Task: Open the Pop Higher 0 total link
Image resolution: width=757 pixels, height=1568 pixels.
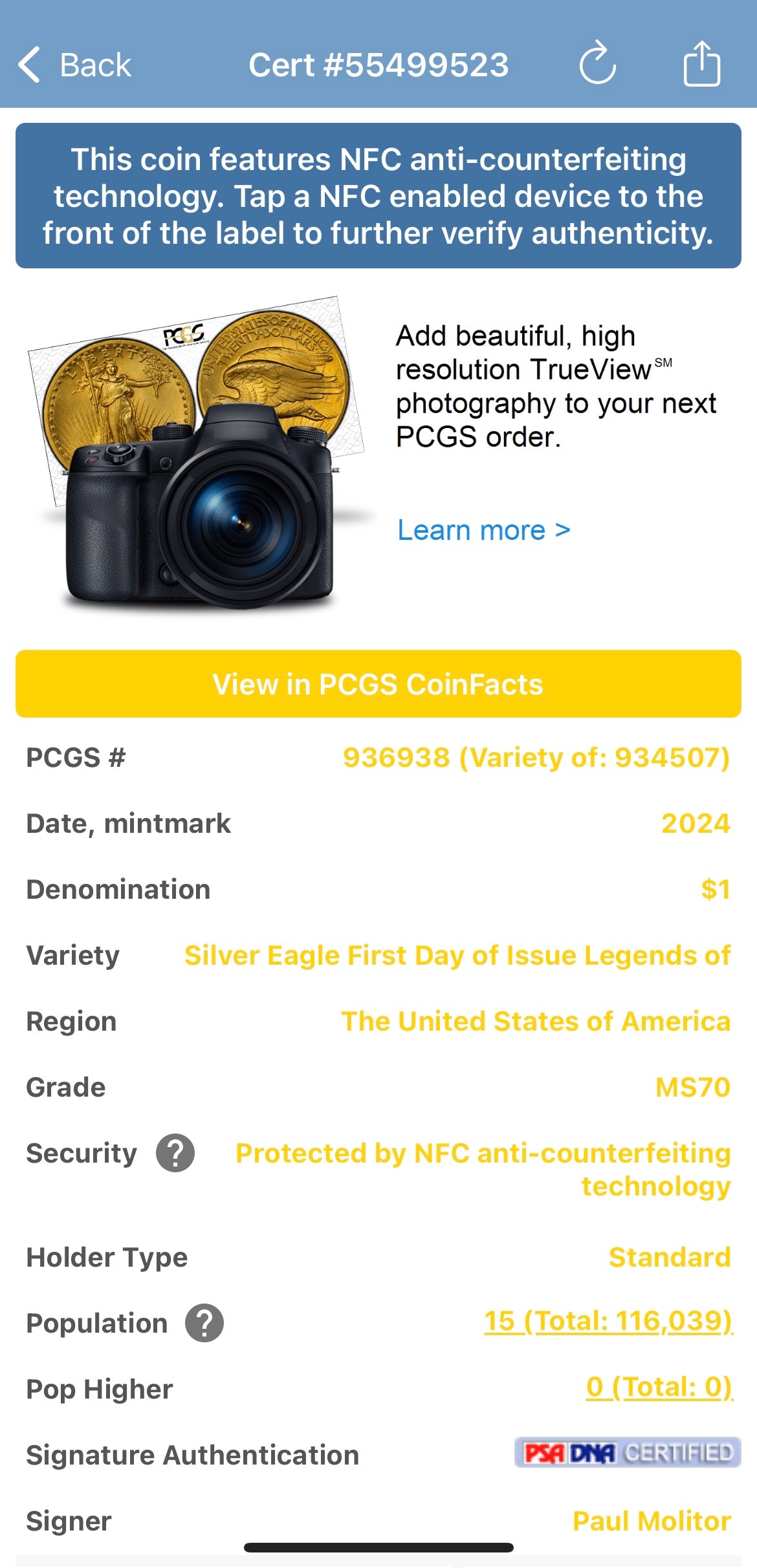Action: (x=659, y=1387)
